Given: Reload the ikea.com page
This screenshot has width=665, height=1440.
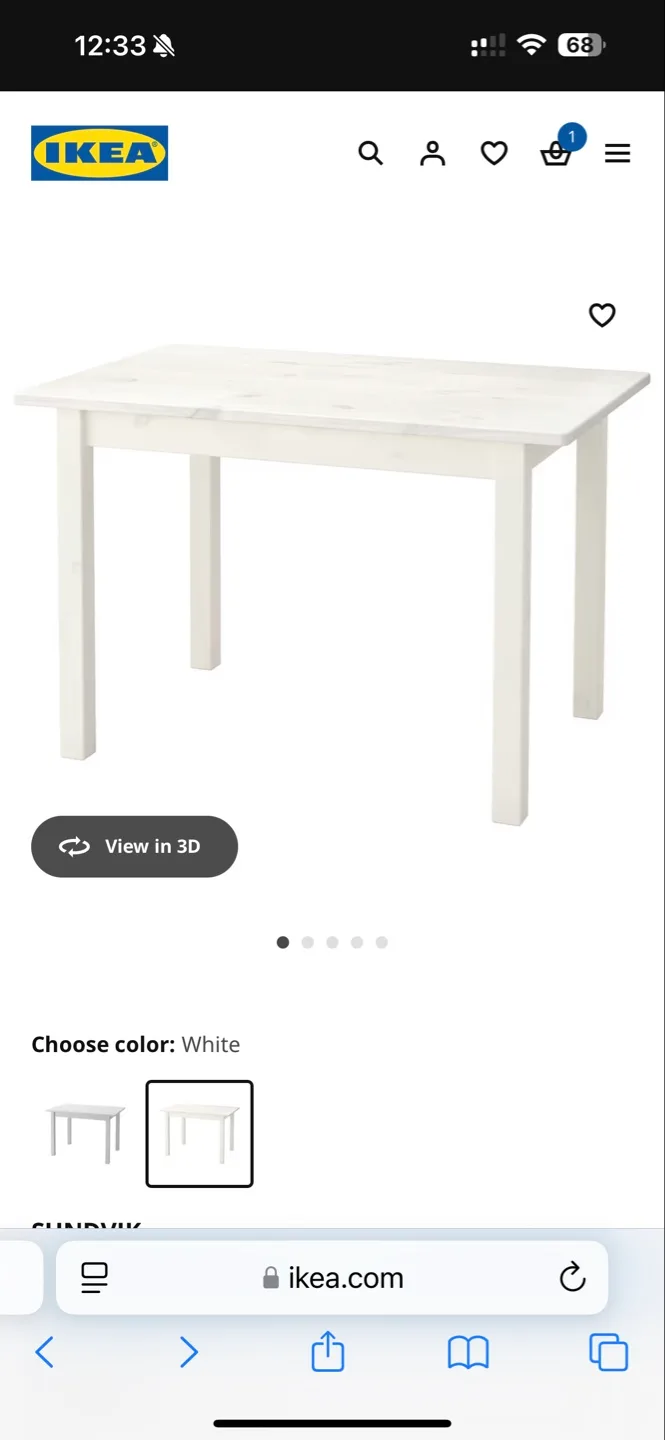Looking at the screenshot, I should click(x=572, y=1277).
